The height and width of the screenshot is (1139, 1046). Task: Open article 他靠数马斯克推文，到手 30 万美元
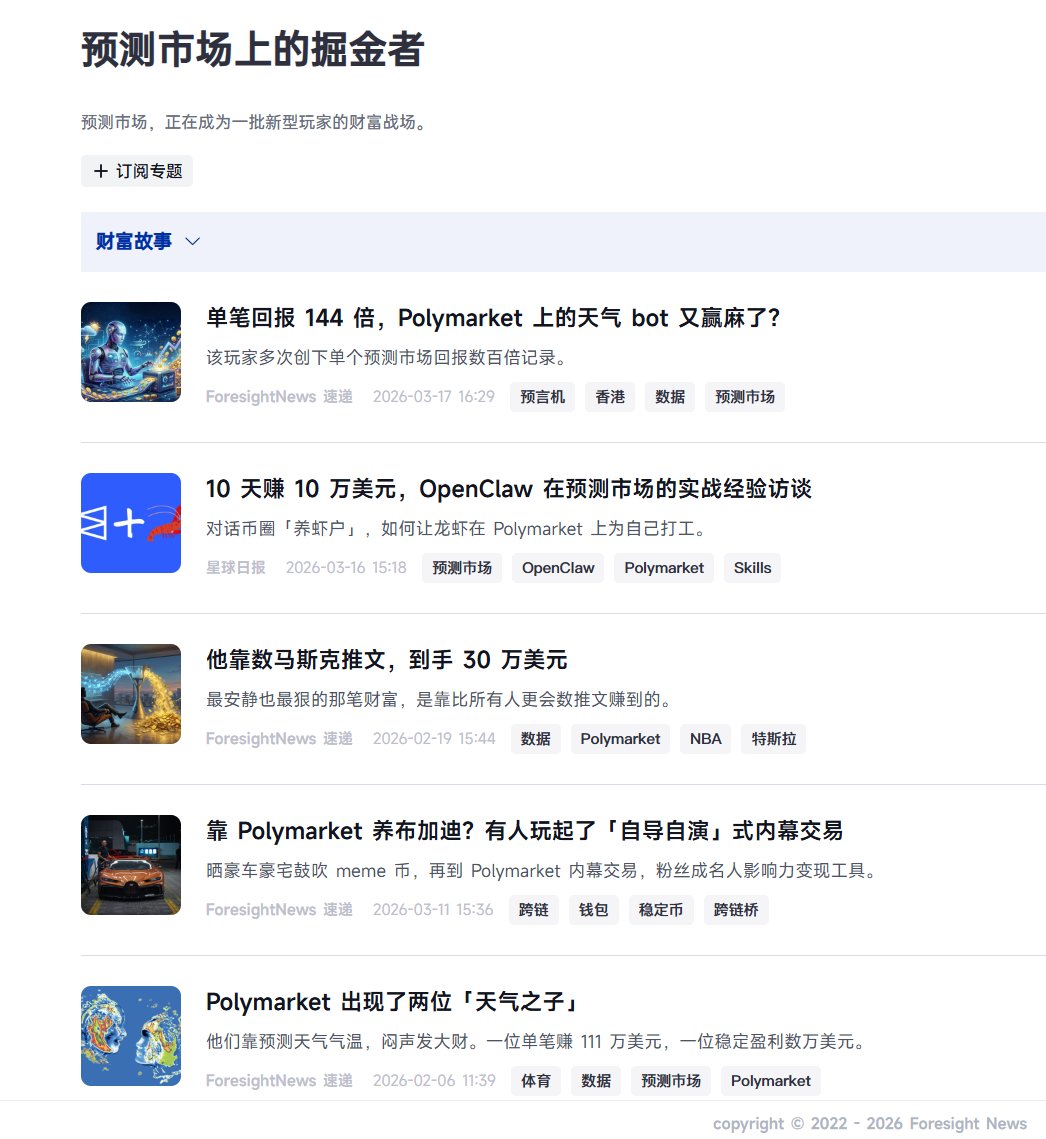[x=386, y=660]
